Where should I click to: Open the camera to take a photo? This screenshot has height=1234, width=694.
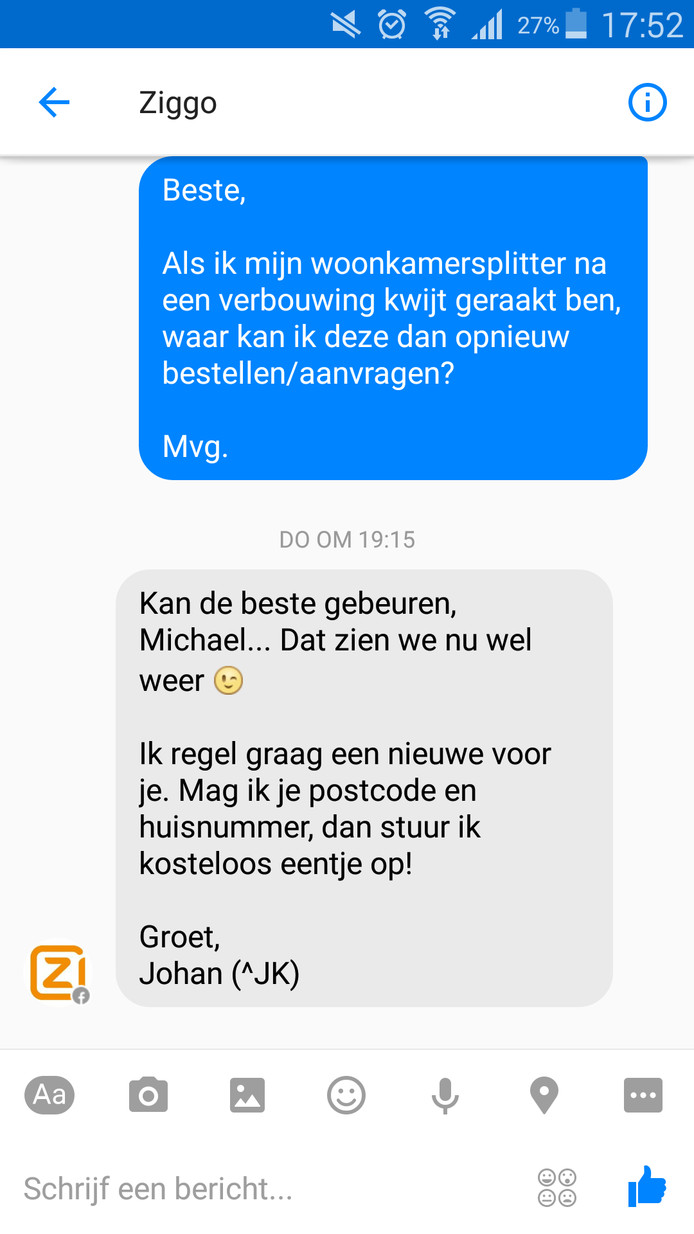tap(148, 1096)
